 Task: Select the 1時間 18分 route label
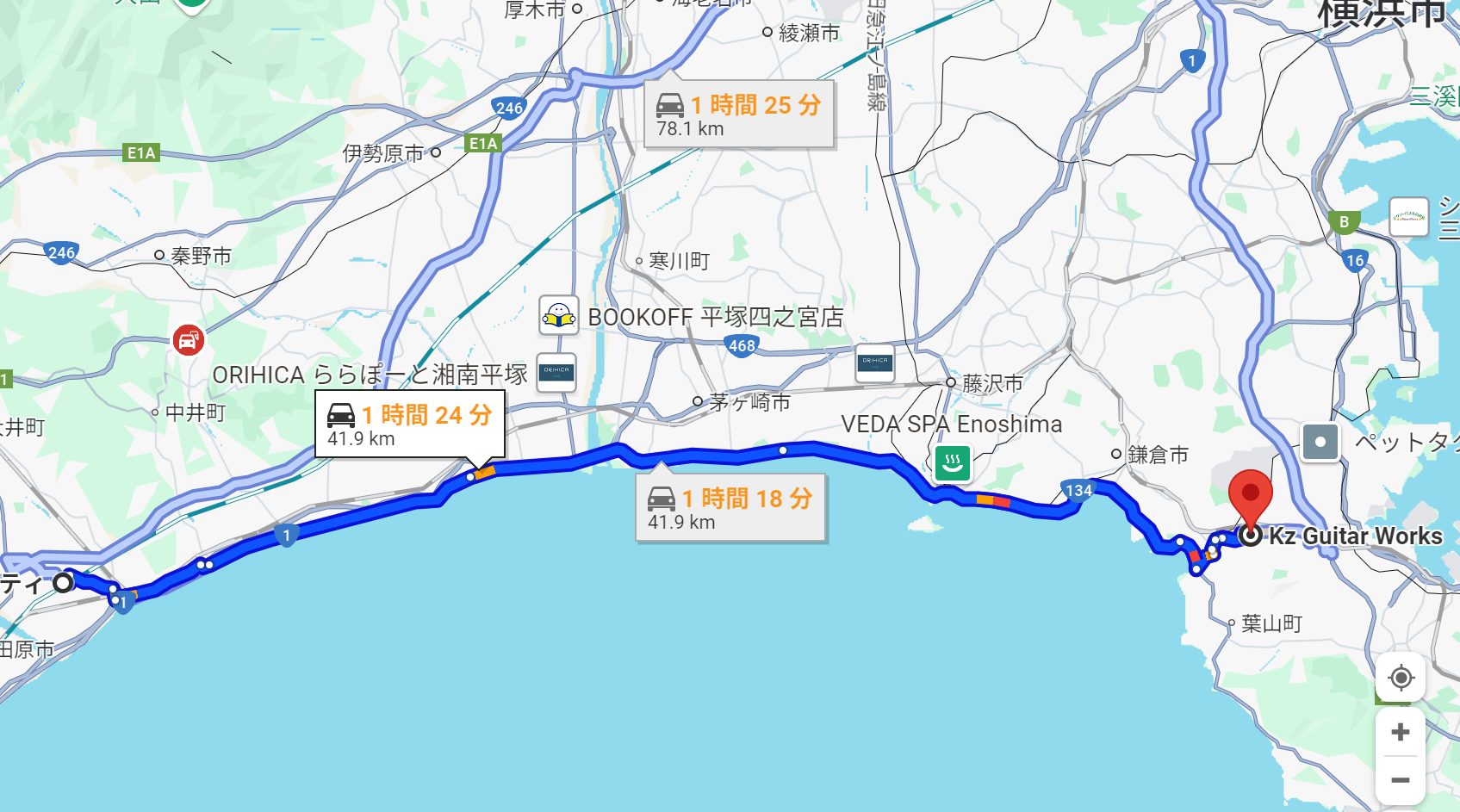pyautogui.click(x=730, y=508)
